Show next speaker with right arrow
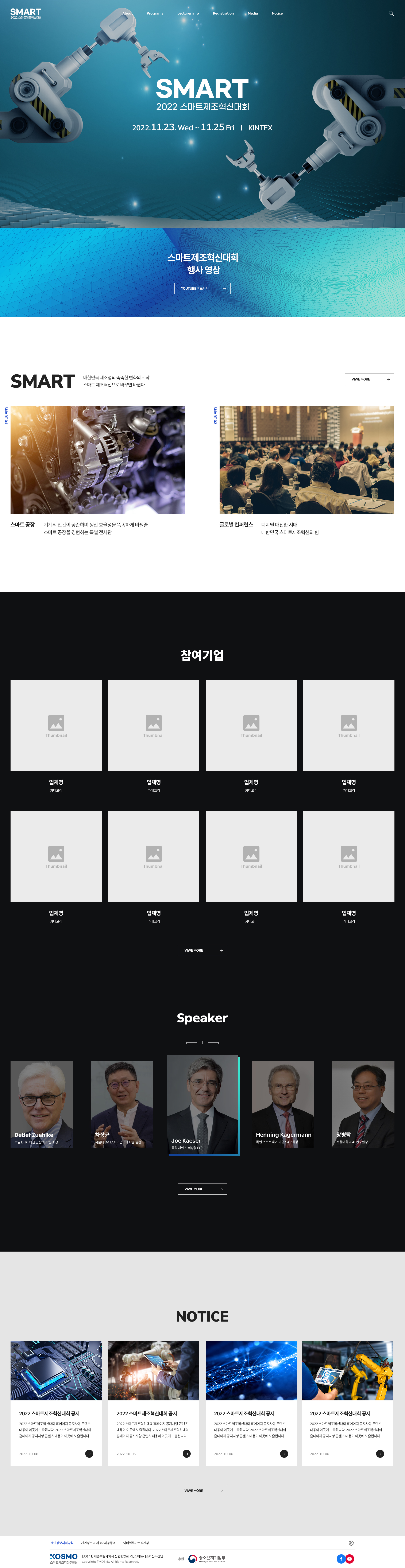 click(214, 1043)
